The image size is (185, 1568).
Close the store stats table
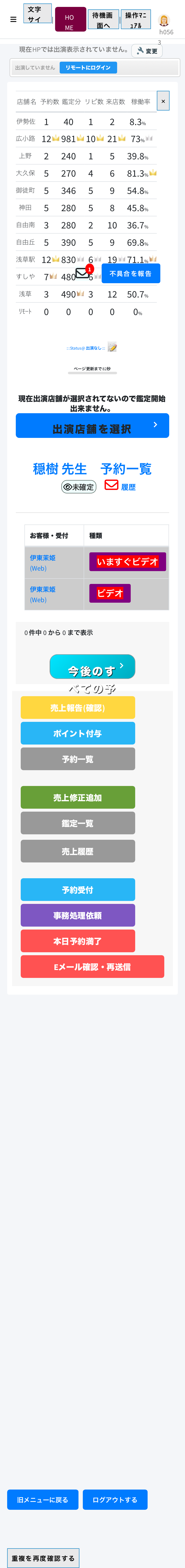[163, 101]
